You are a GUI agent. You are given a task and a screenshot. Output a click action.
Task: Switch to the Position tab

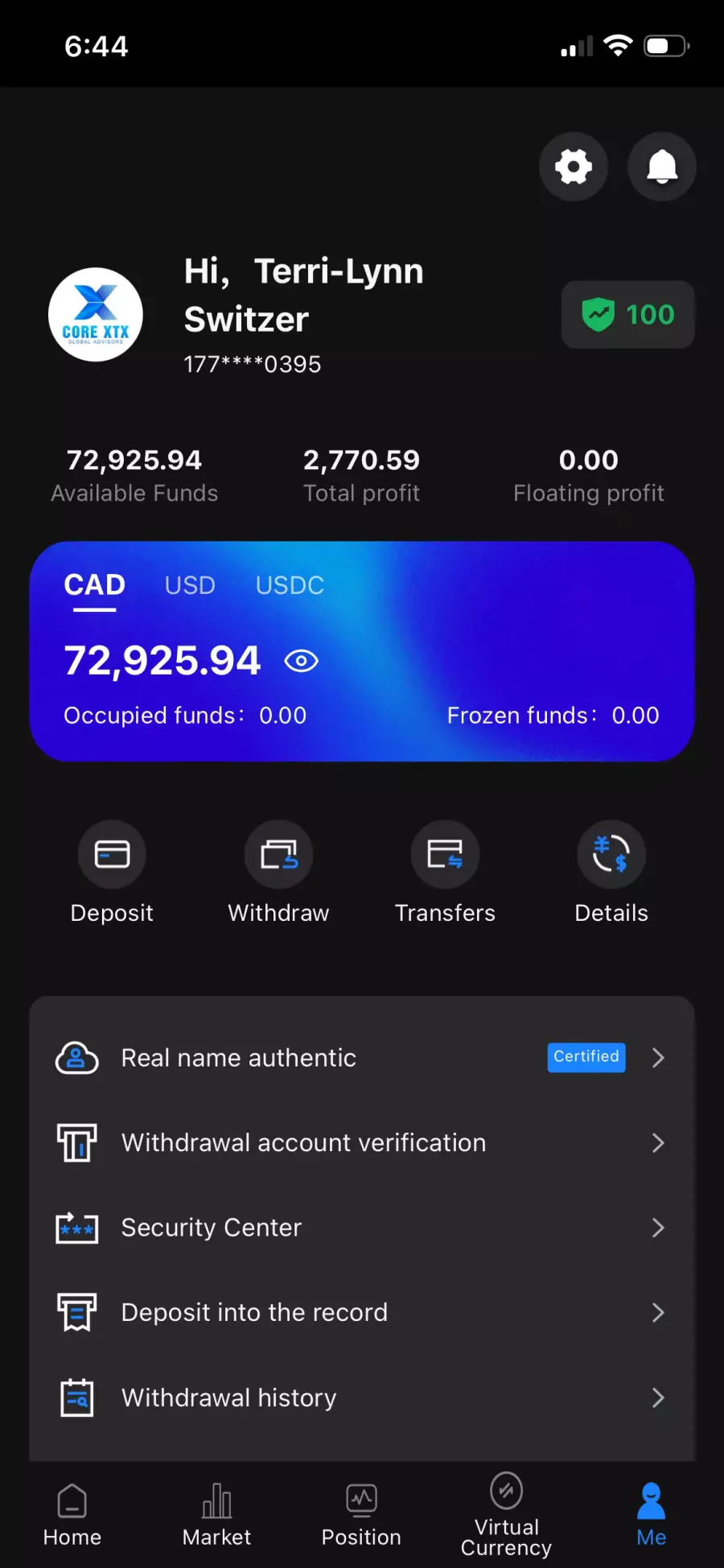click(x=361, y=1515)
